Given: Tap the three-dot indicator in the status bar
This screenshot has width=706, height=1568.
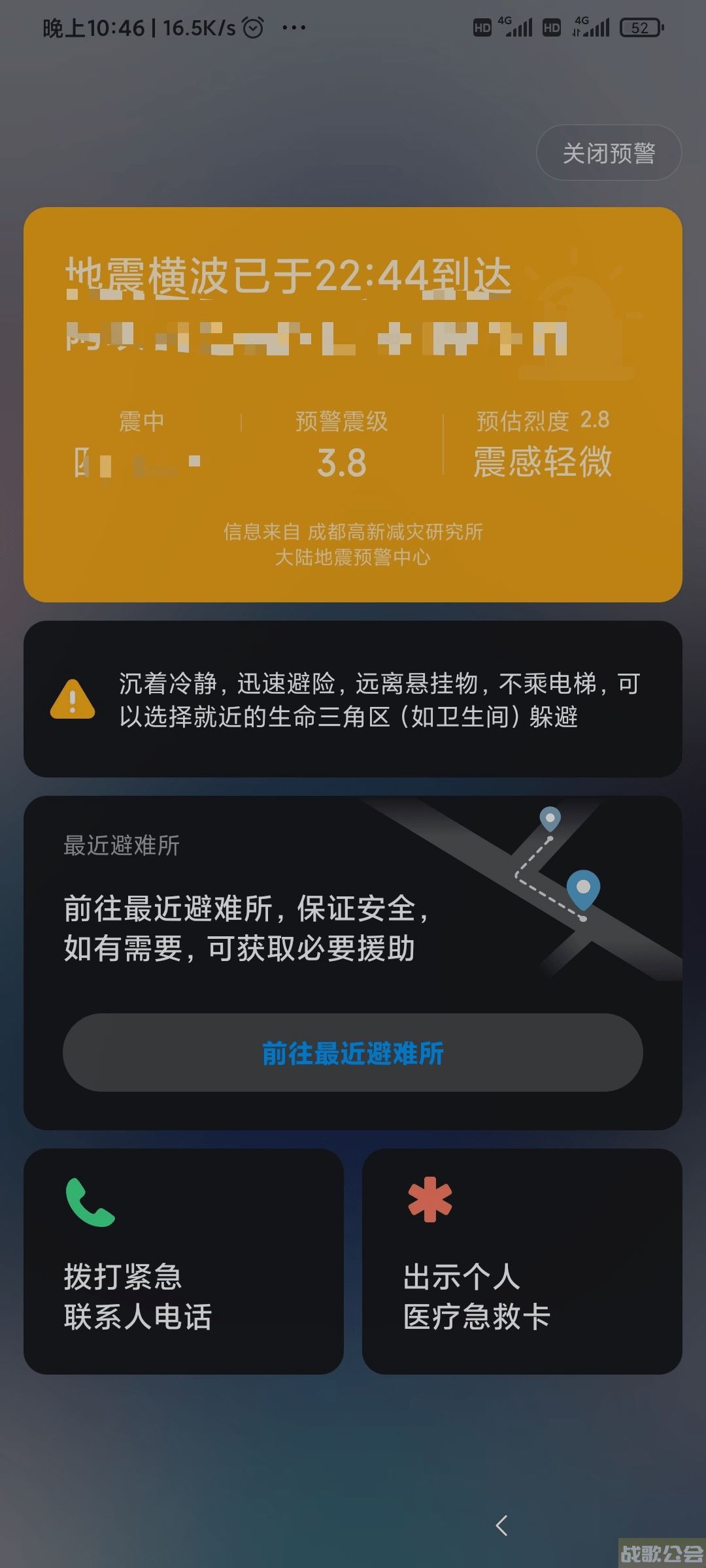Looking at the screenshot, I should point(292,27).
